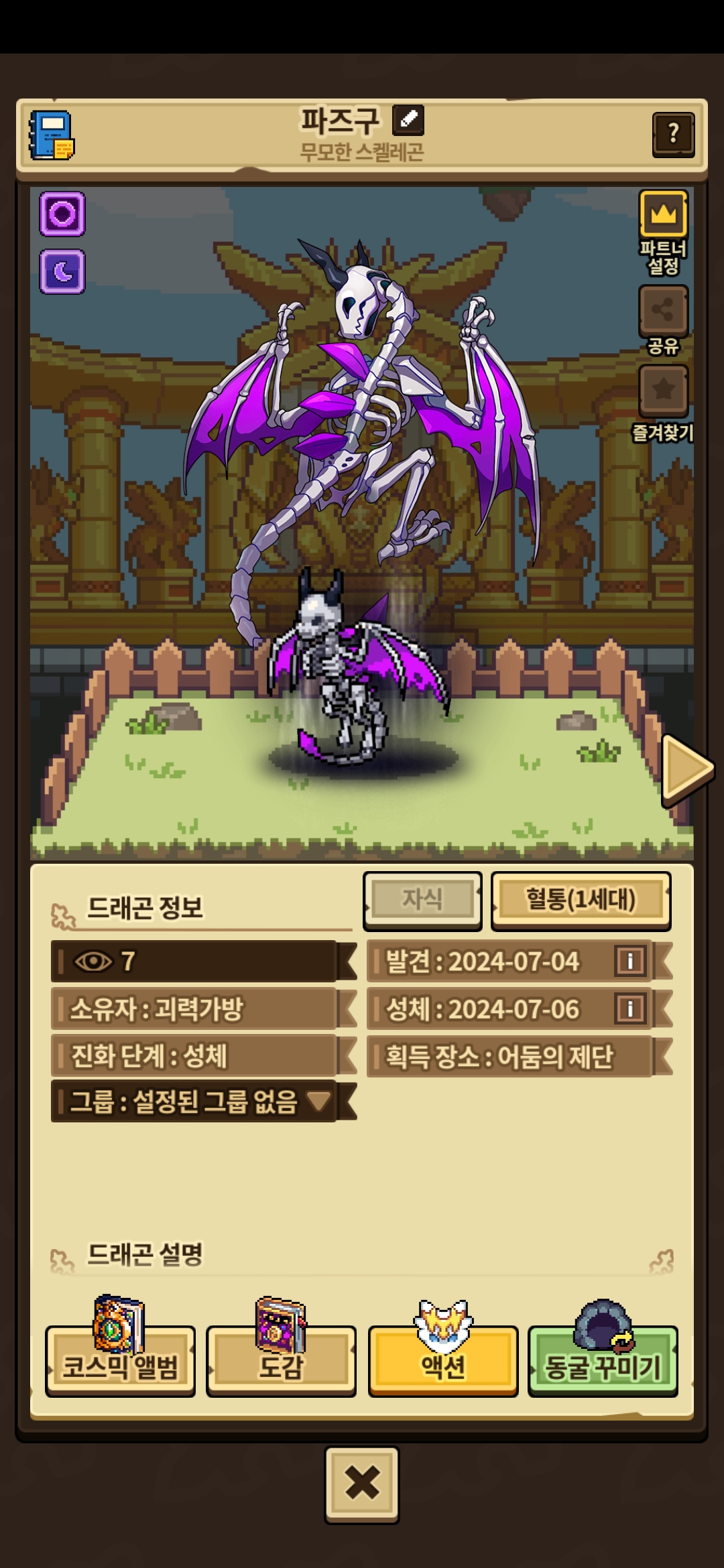Open the 도감 encyclopedia
724x1568 pixels.
281,1361
